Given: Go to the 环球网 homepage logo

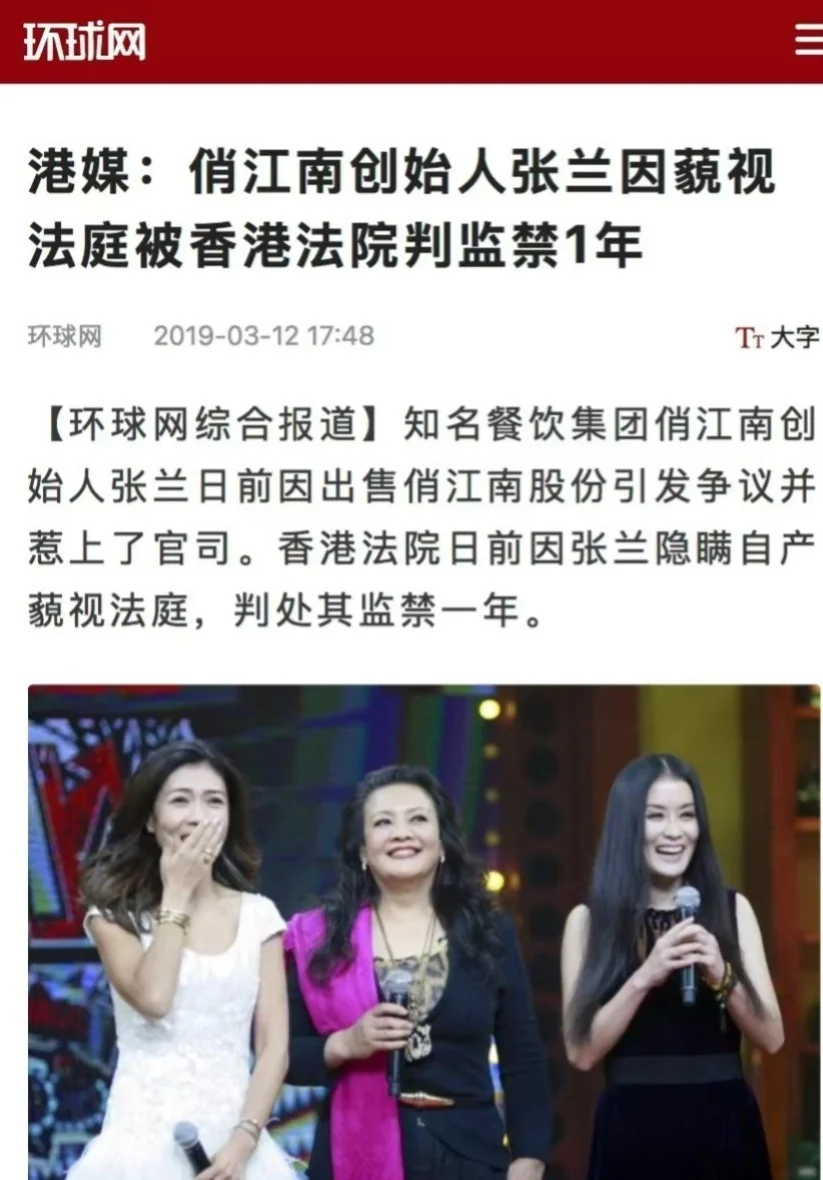Looking at the screenshot, I should pyautogui.click(x=84, y=42).
